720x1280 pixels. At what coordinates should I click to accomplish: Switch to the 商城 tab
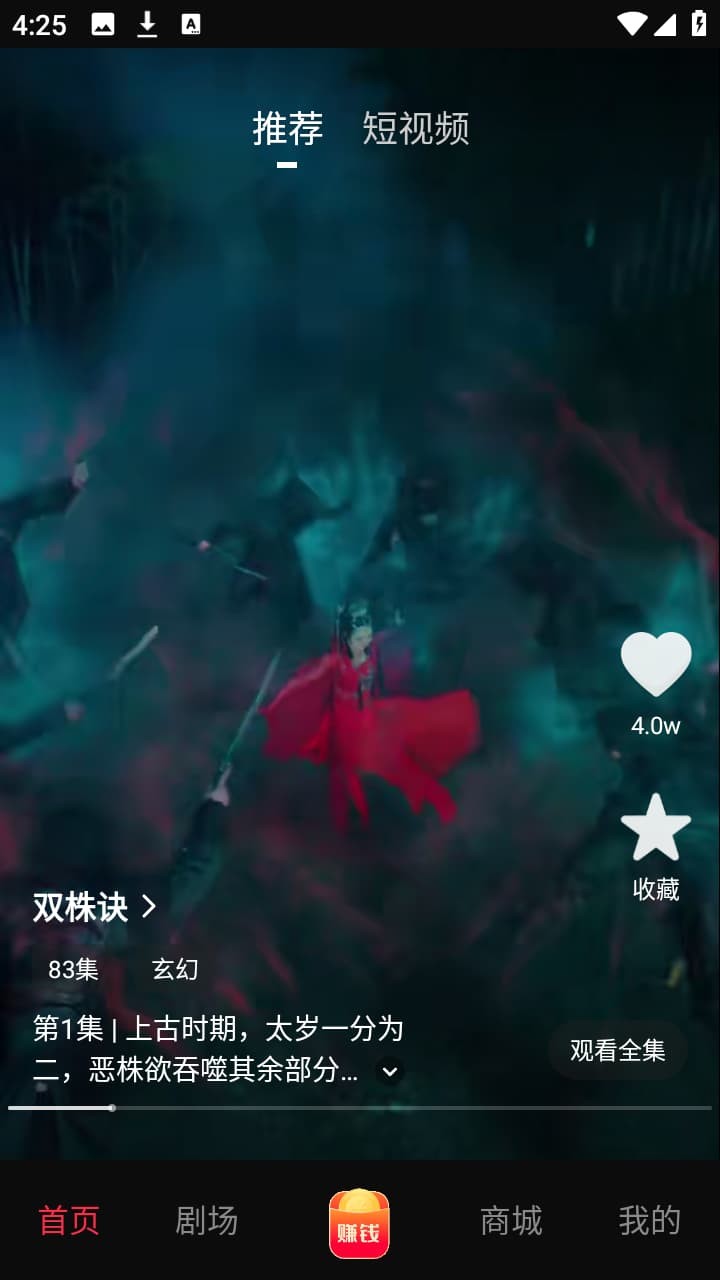click(511, 1220)
